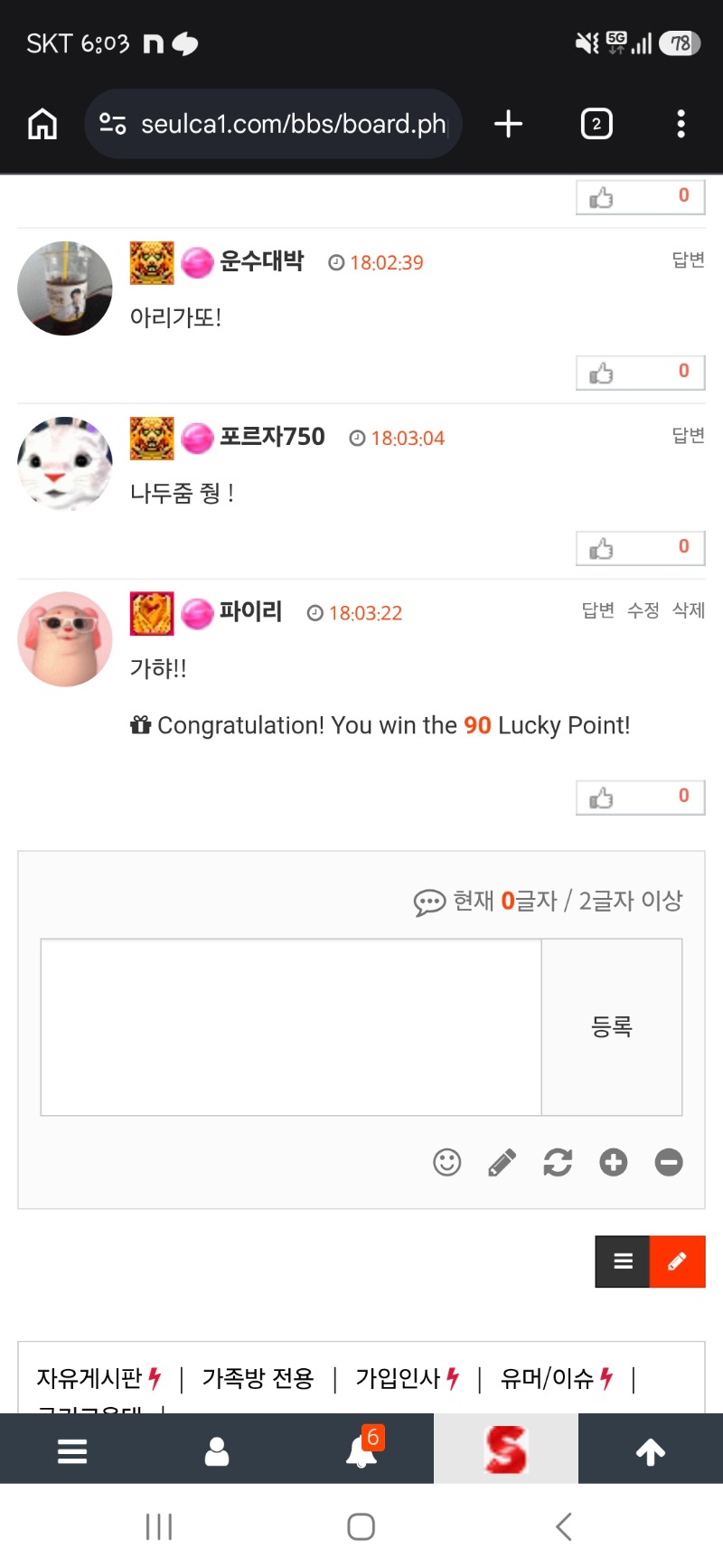Like 포르자750's comment
This screenshot has height=1568, width=723.
click(x=639, y=548)
